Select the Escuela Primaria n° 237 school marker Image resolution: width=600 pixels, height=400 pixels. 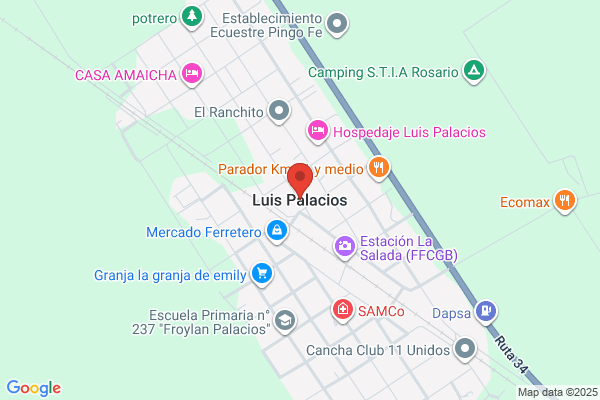[284, 321]
